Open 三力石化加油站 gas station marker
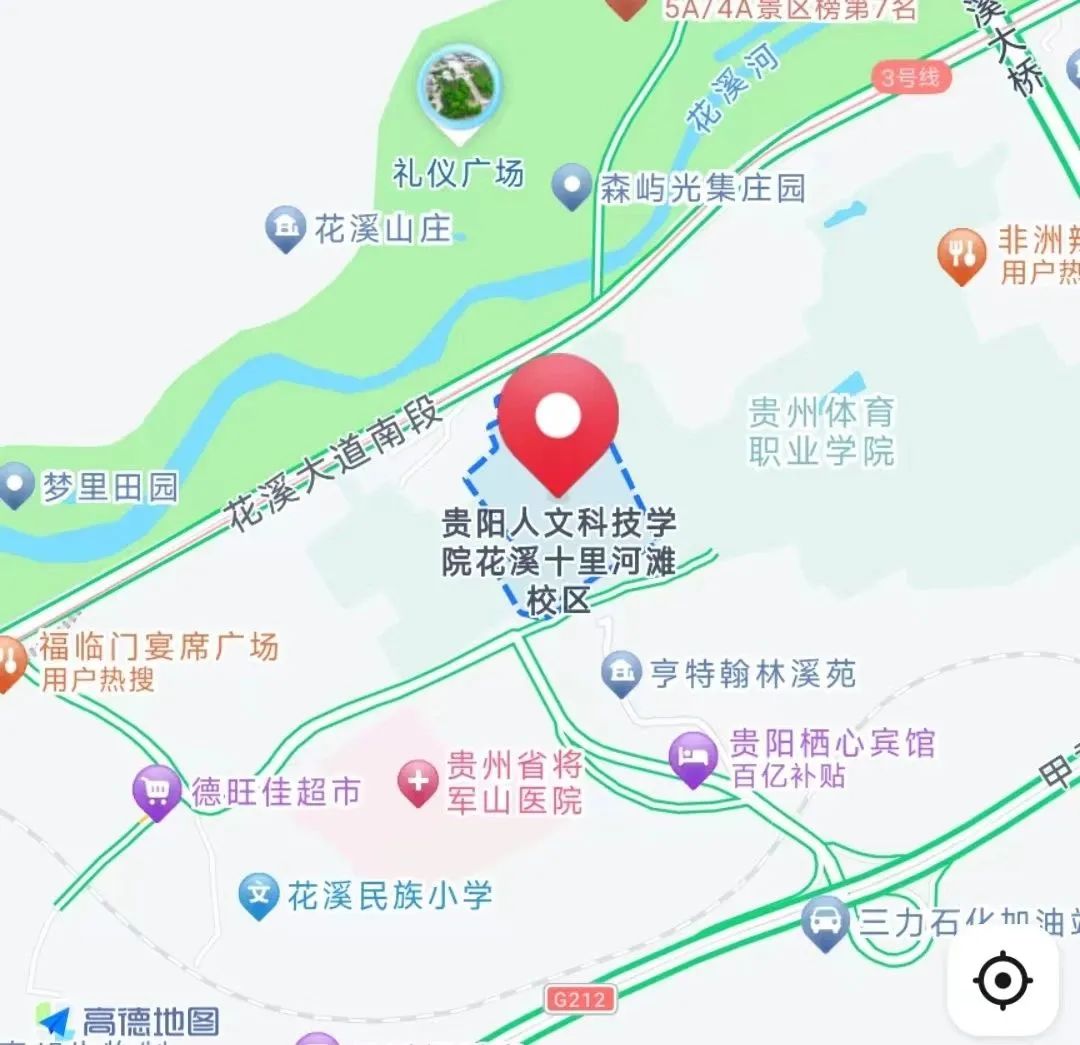Screen dimensions: 1080x1045 [826, 923]
